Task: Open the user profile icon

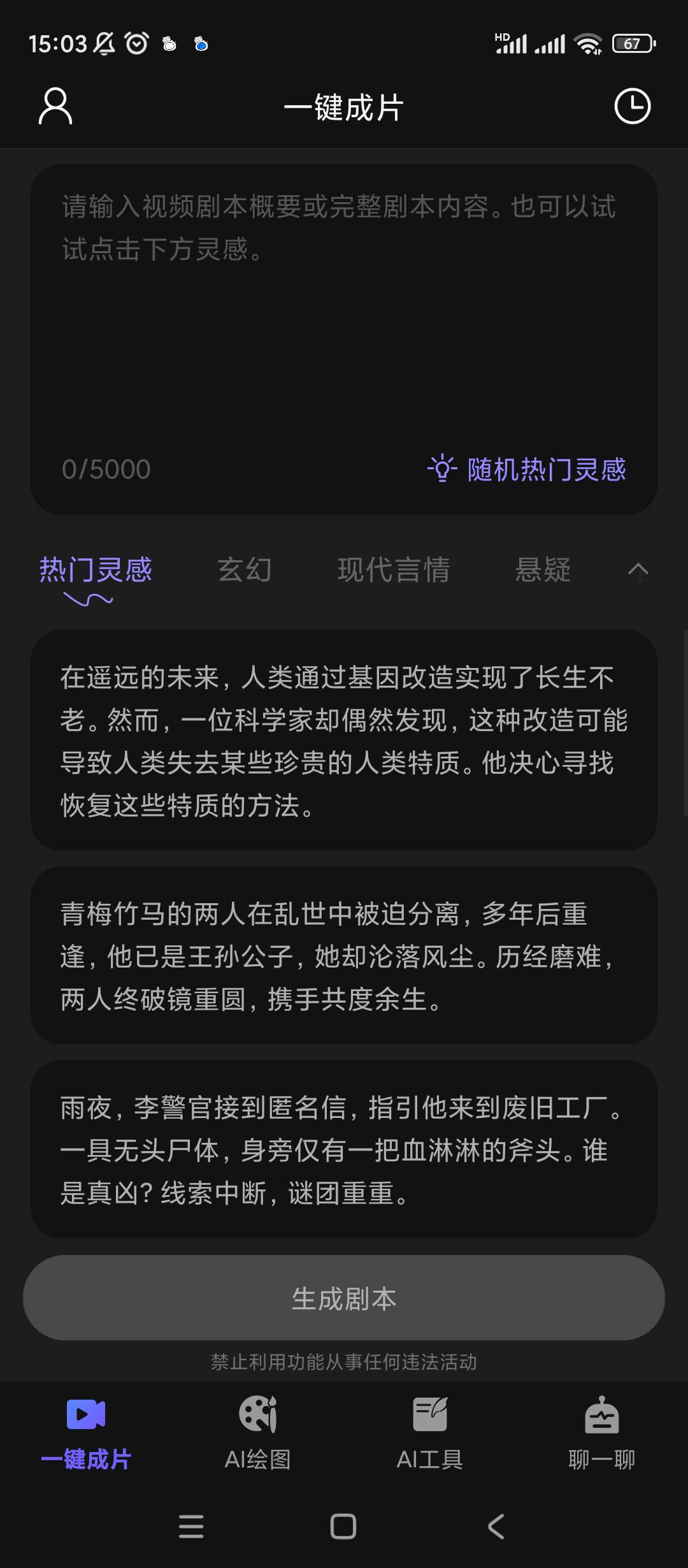Action: point(55,106)
